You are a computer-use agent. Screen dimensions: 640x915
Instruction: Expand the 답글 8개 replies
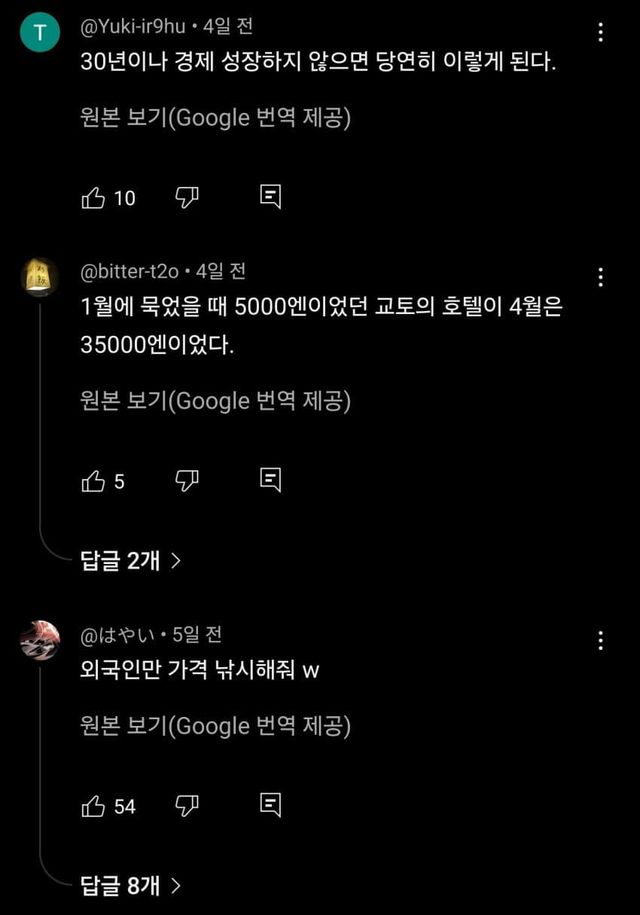point(130,885)
